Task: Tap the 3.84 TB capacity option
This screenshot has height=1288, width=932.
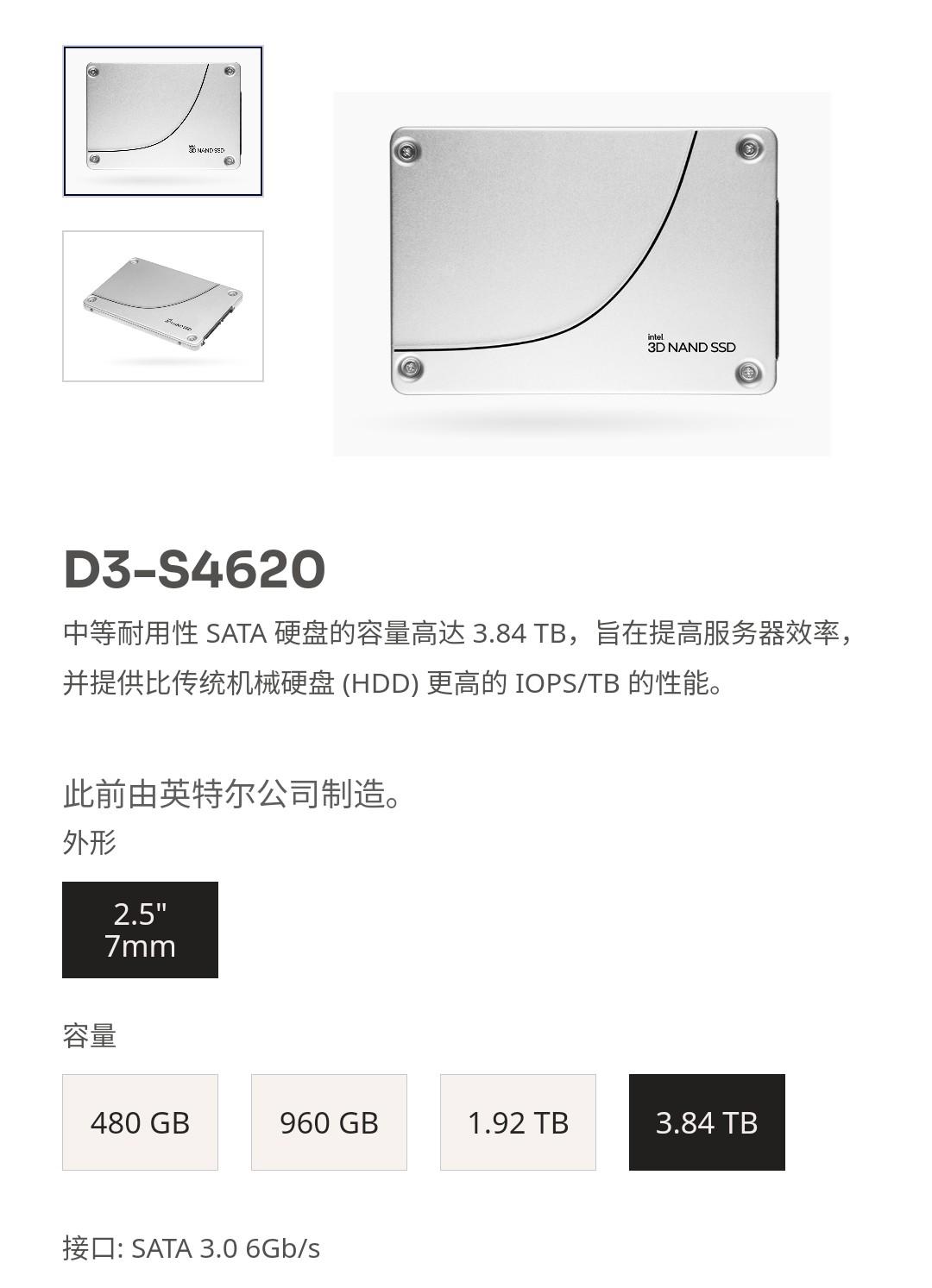Action: [x=707, y=1122]
